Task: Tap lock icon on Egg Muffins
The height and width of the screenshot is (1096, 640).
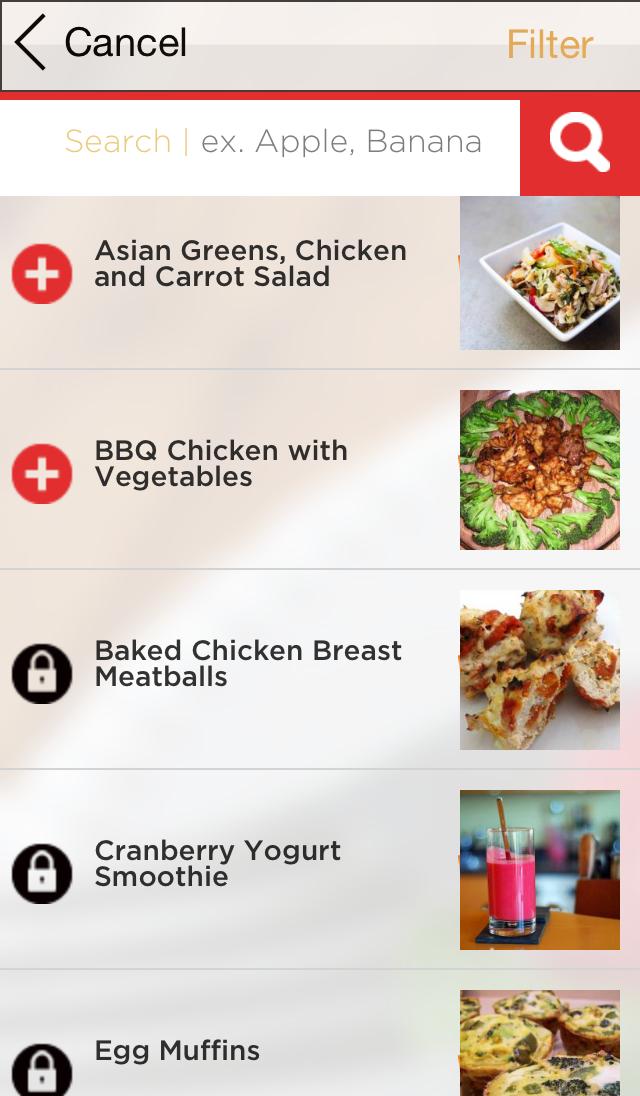Action: coord(42,1070)
